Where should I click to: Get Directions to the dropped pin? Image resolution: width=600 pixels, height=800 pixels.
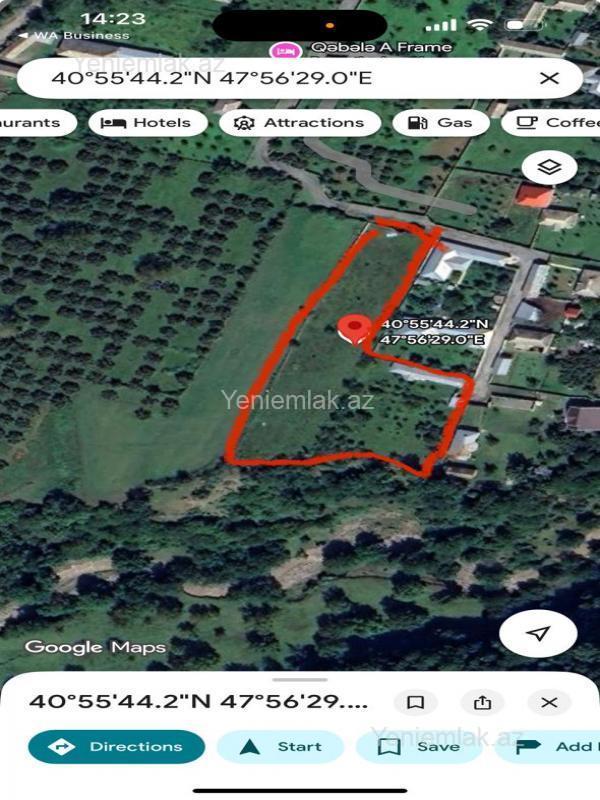pos(117,746)
